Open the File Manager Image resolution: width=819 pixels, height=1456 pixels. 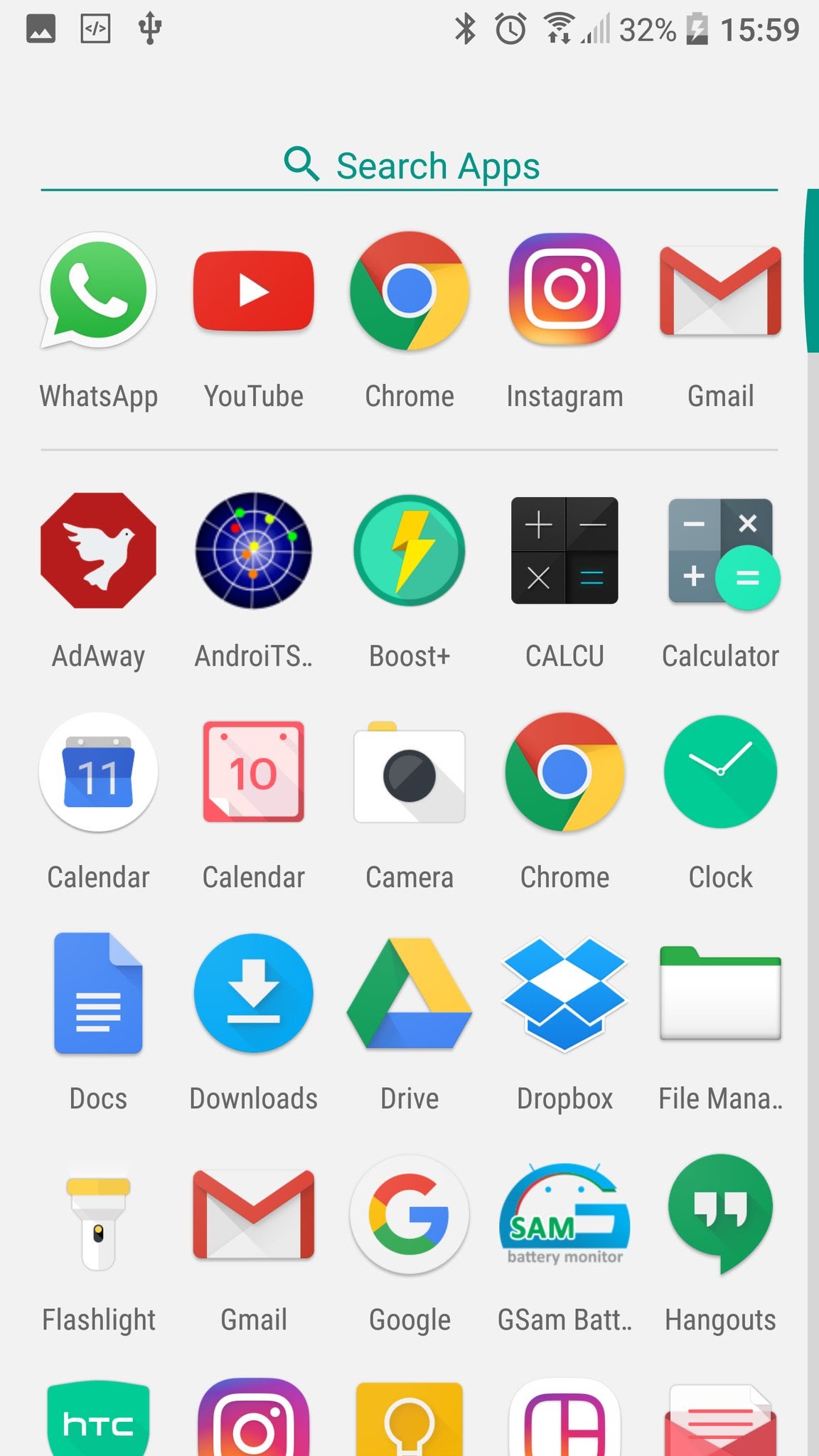pos(719,994)
